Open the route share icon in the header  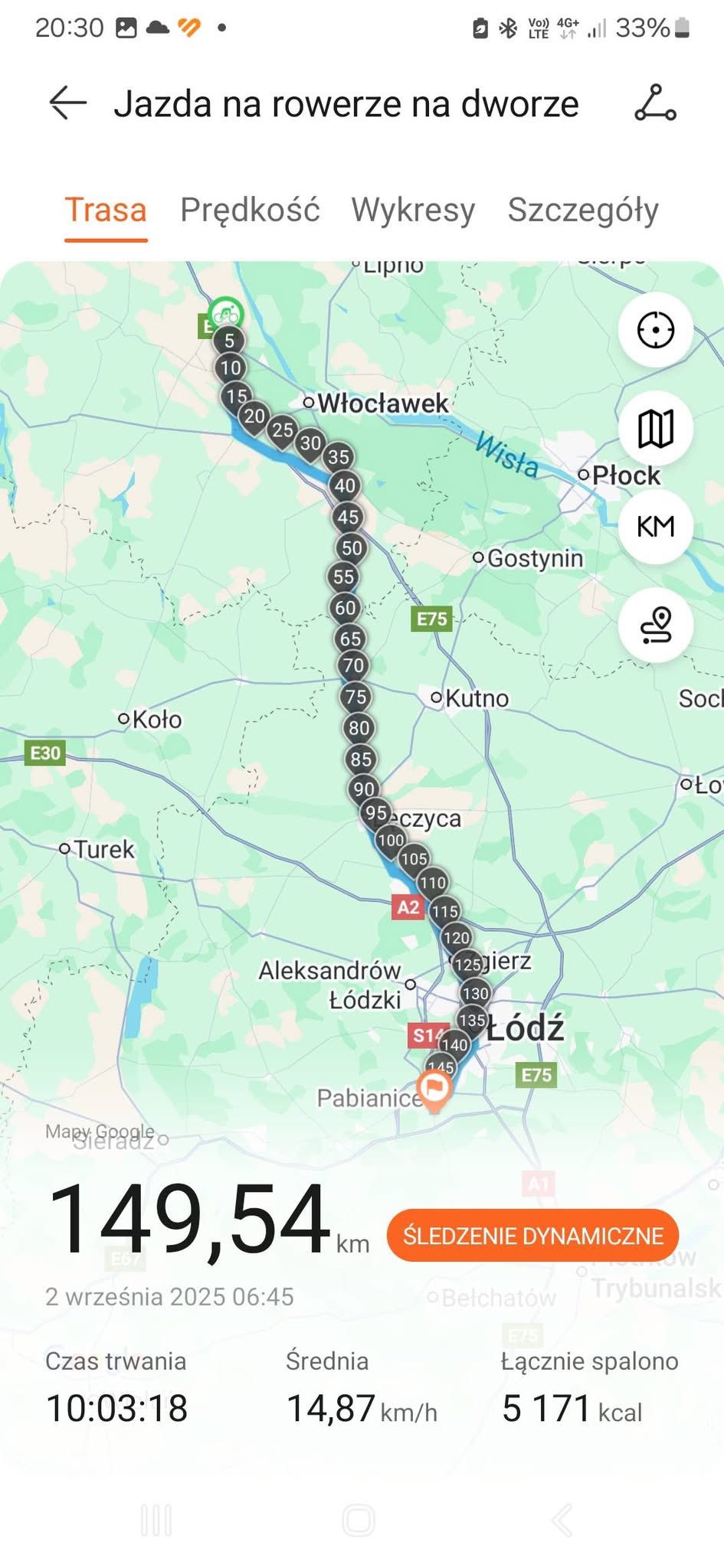655,103
